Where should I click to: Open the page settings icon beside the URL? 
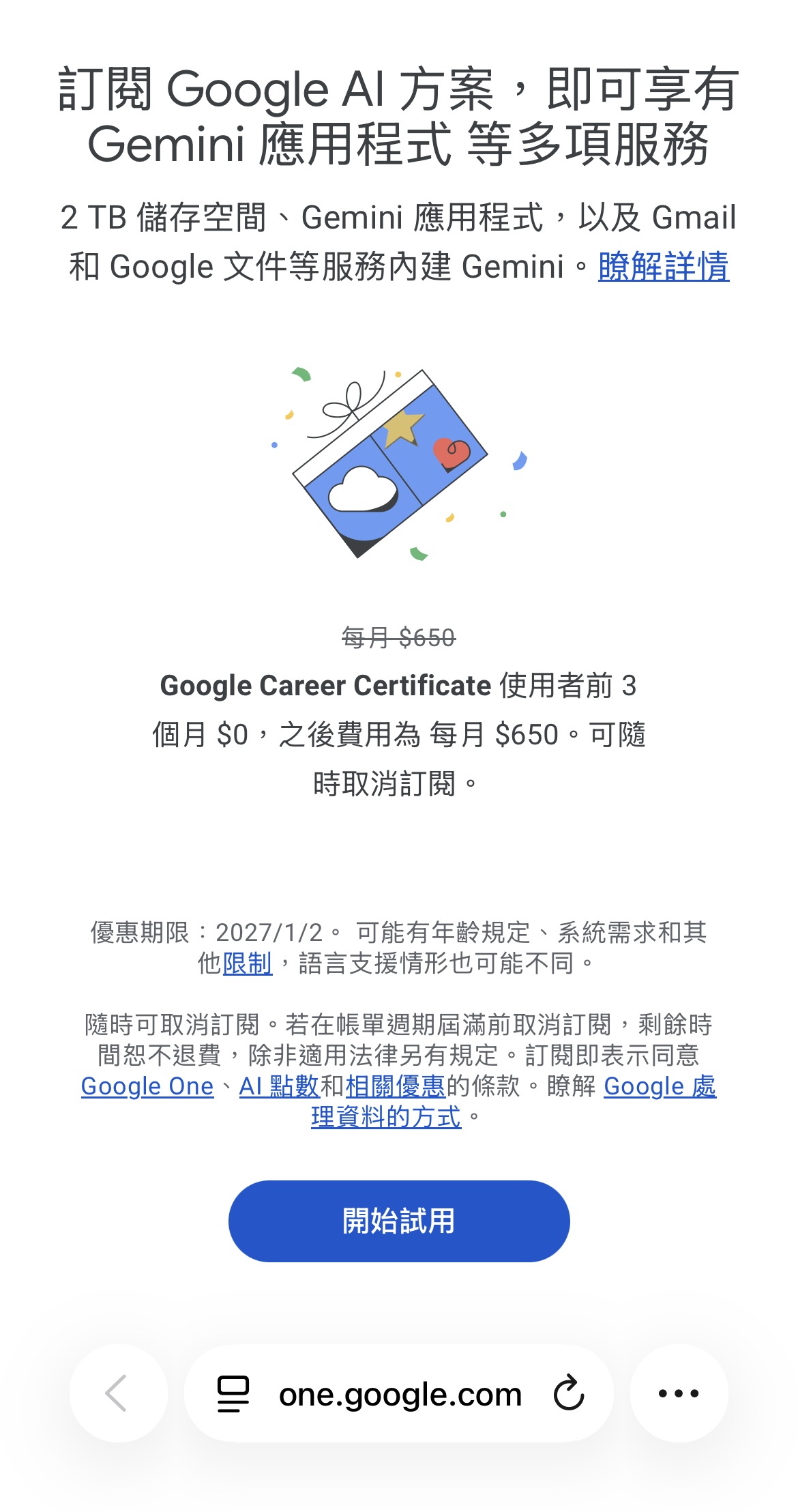tap(233, 1393)
